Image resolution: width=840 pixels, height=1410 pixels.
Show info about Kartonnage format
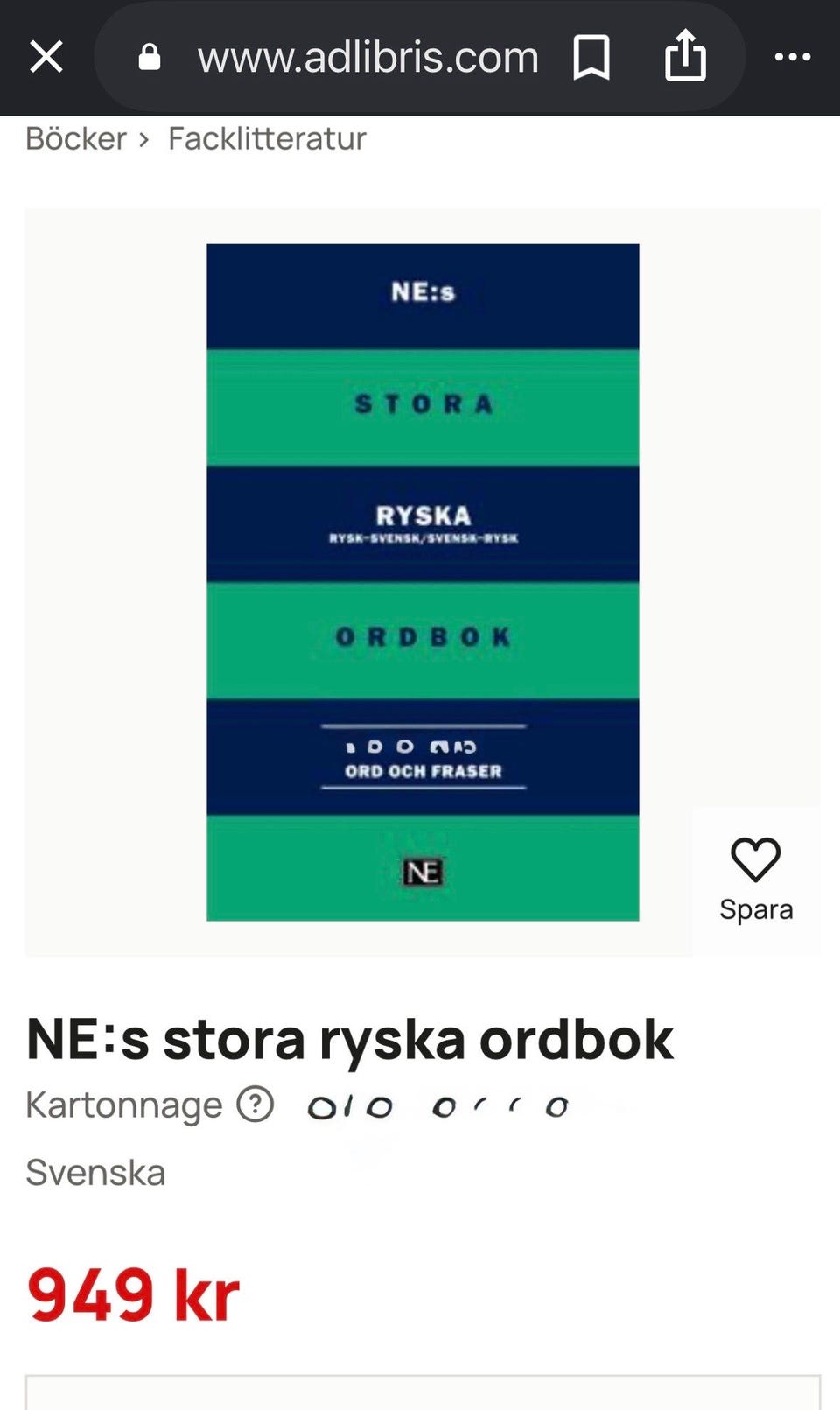(255, 1105)
